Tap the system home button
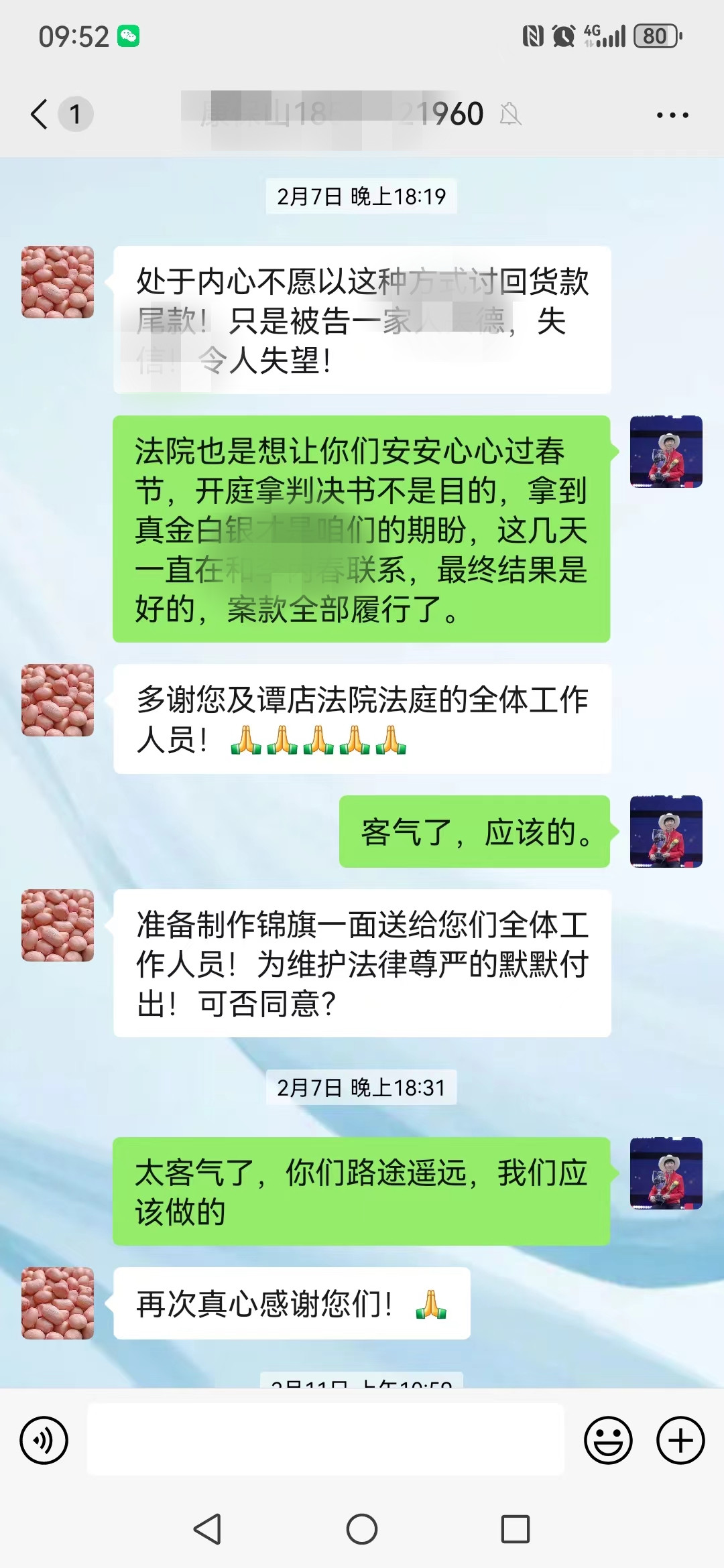 [362, 1529]
